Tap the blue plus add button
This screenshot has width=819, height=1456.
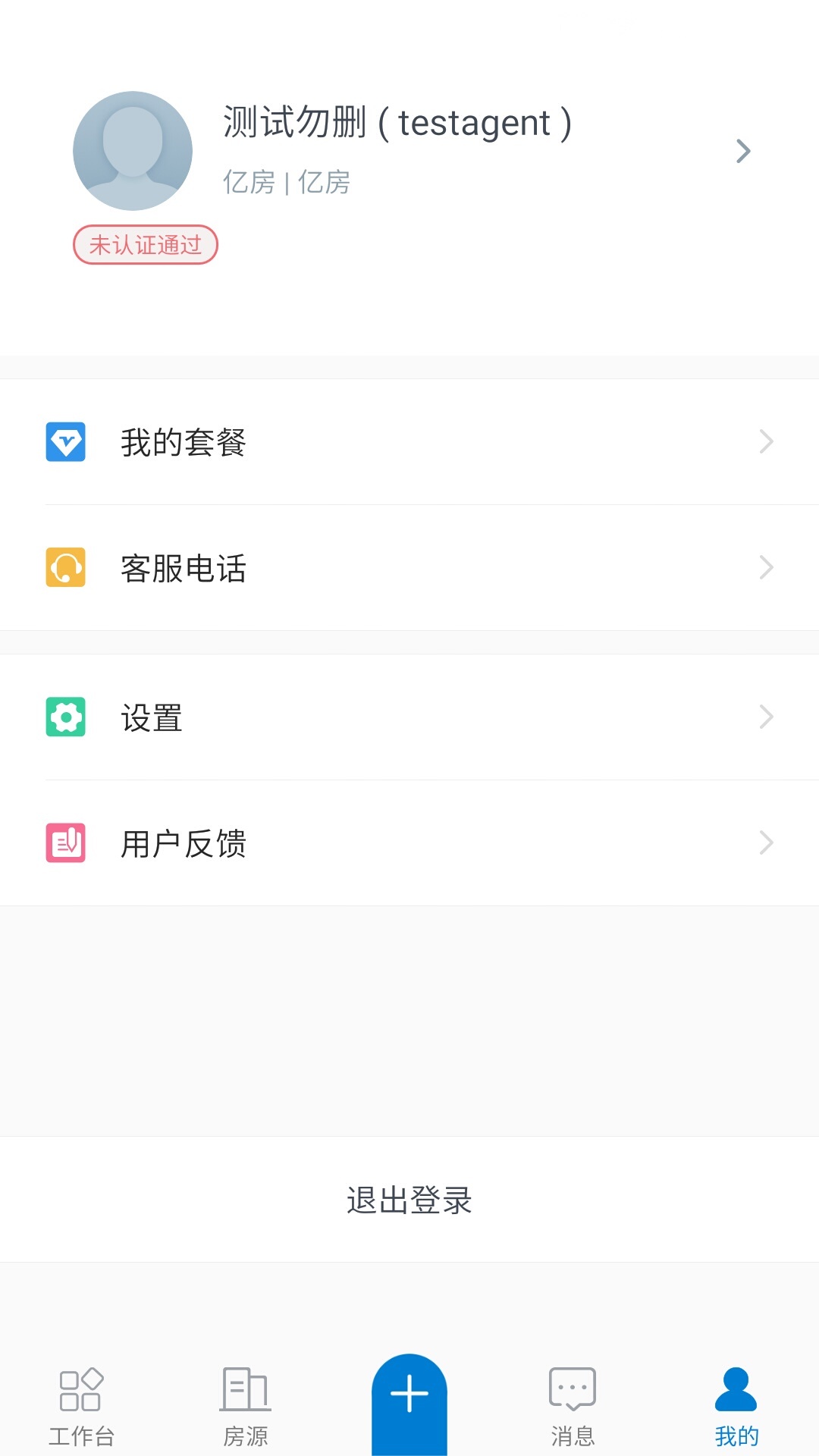coord(409,1395)
